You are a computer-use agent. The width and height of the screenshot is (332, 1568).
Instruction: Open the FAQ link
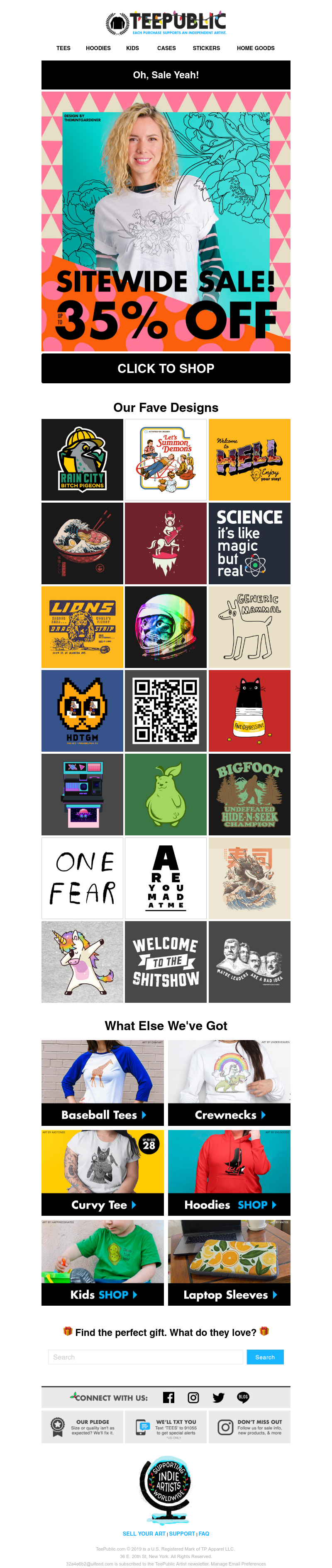(204, 1533)
